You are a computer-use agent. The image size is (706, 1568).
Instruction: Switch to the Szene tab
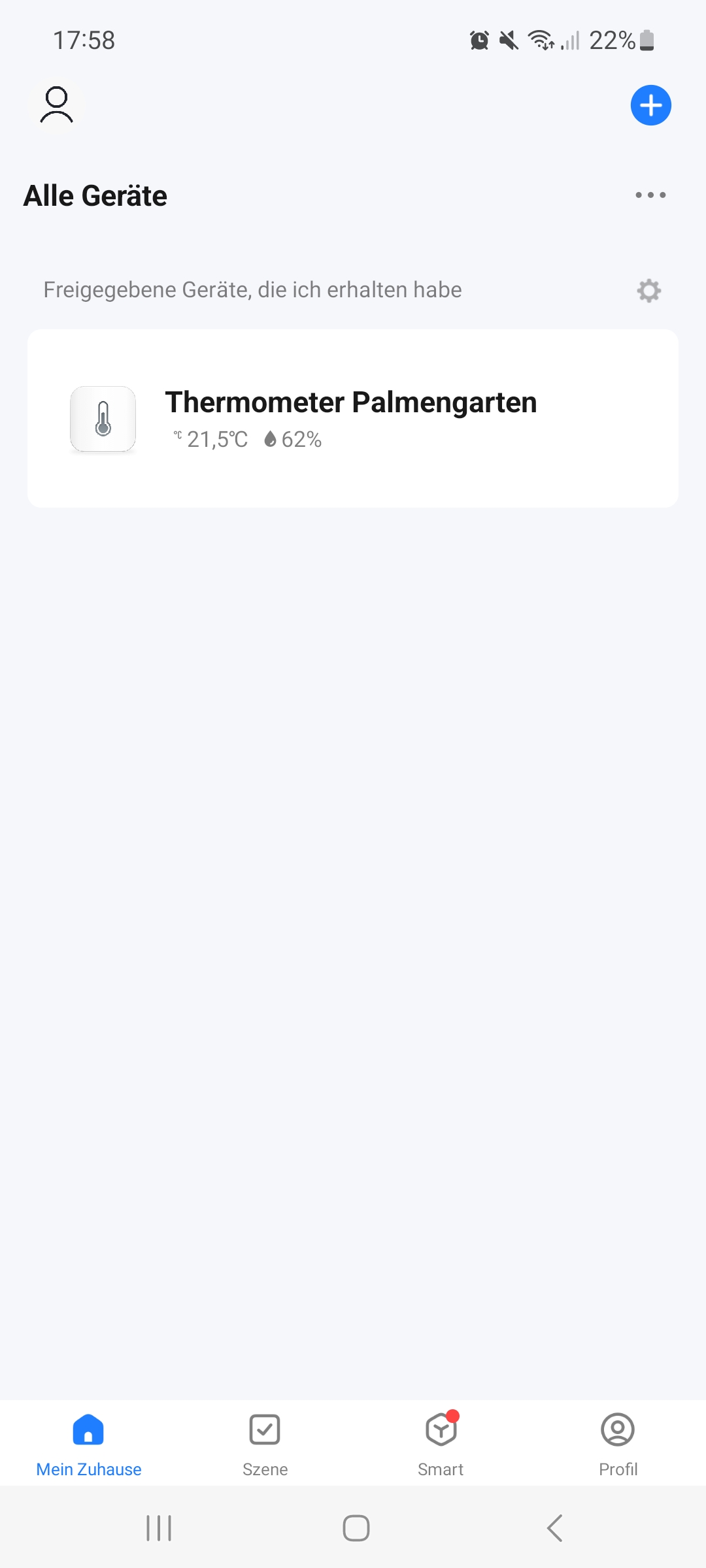(x=265, y=1445)
